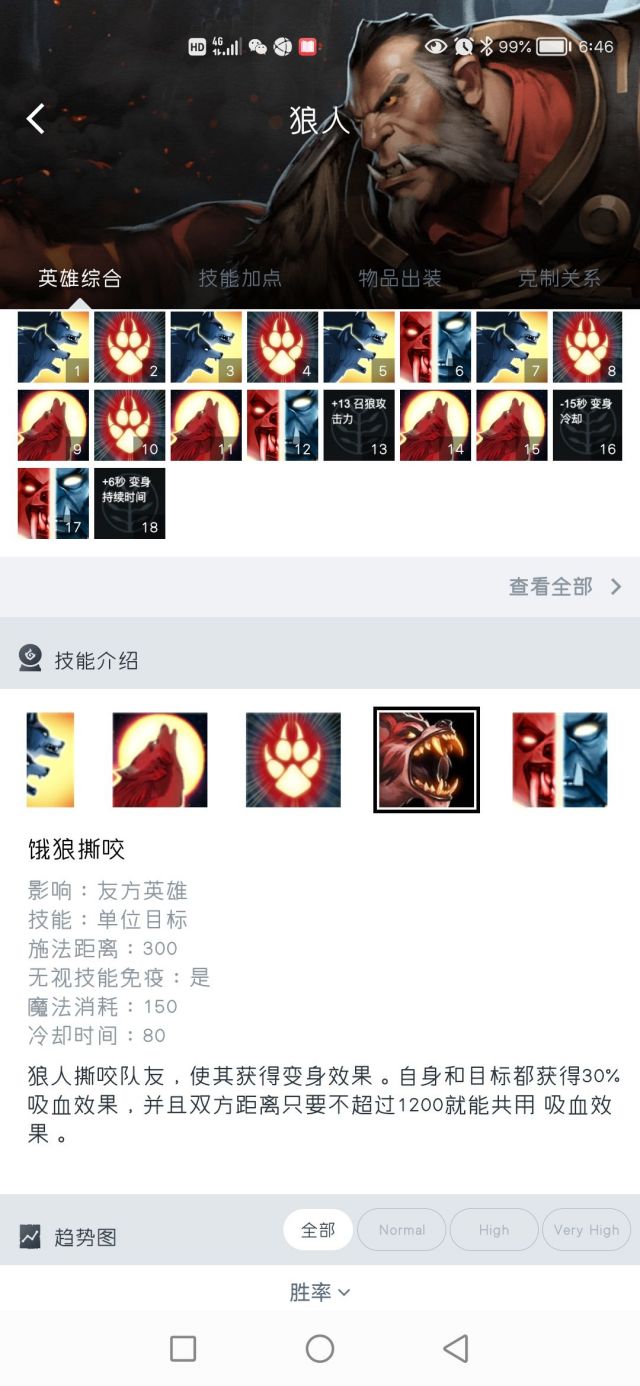Screen dimensions: 640x1386
Task: Open the 克制关系 tab
Action: pos(559,278)
